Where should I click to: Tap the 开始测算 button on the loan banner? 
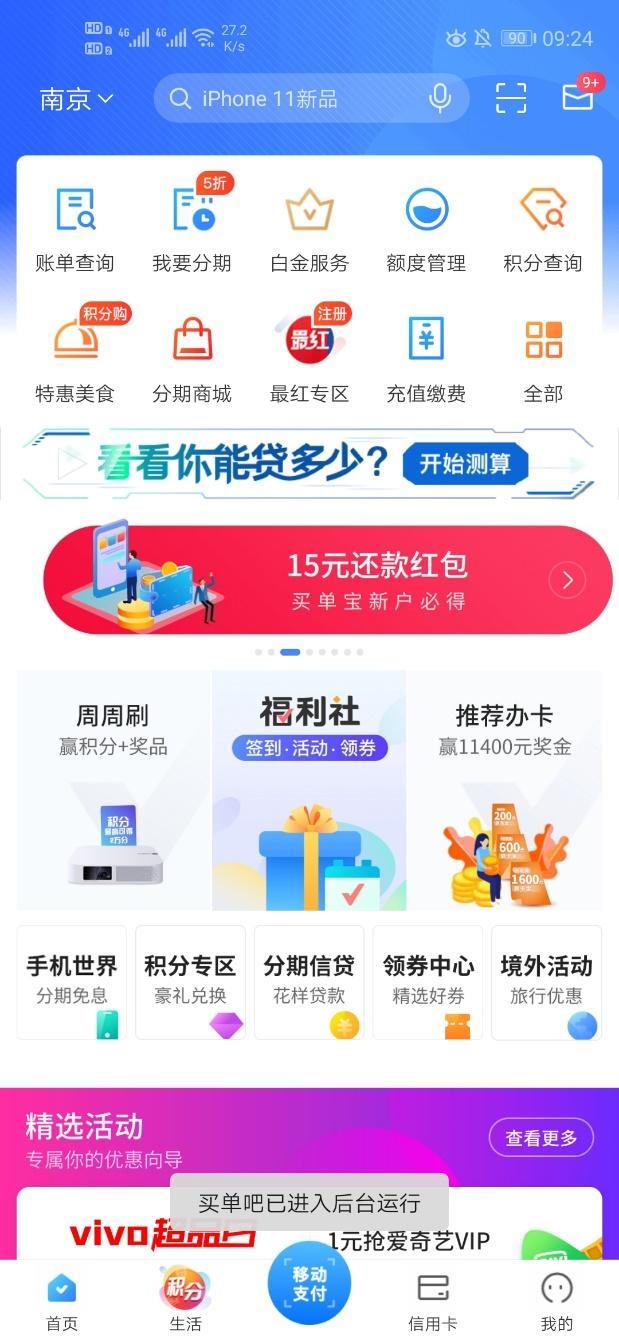(465, 464)
